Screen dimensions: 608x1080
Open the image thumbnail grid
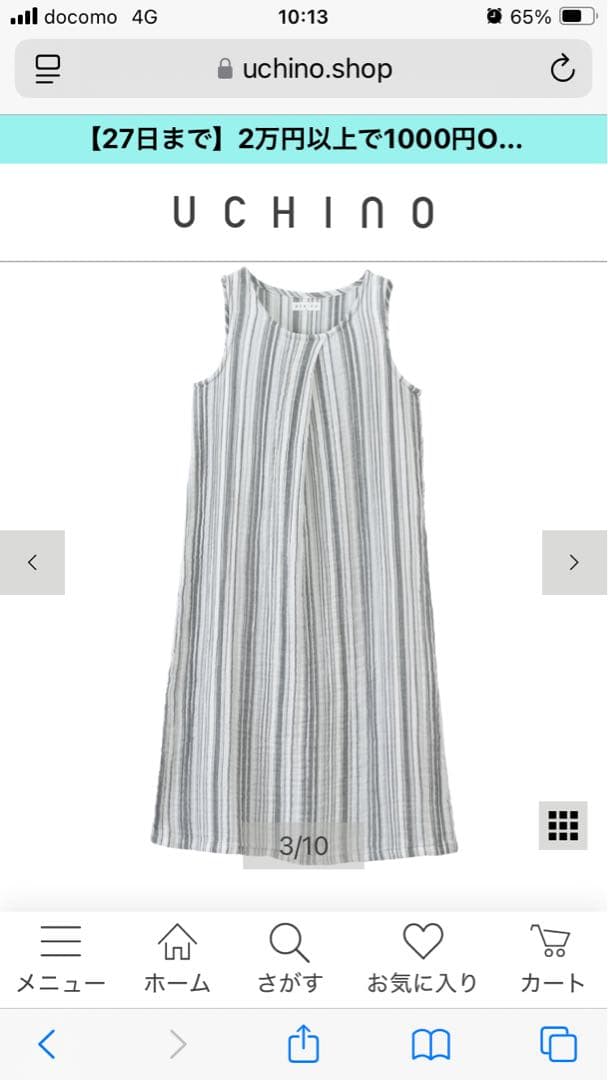563,825
